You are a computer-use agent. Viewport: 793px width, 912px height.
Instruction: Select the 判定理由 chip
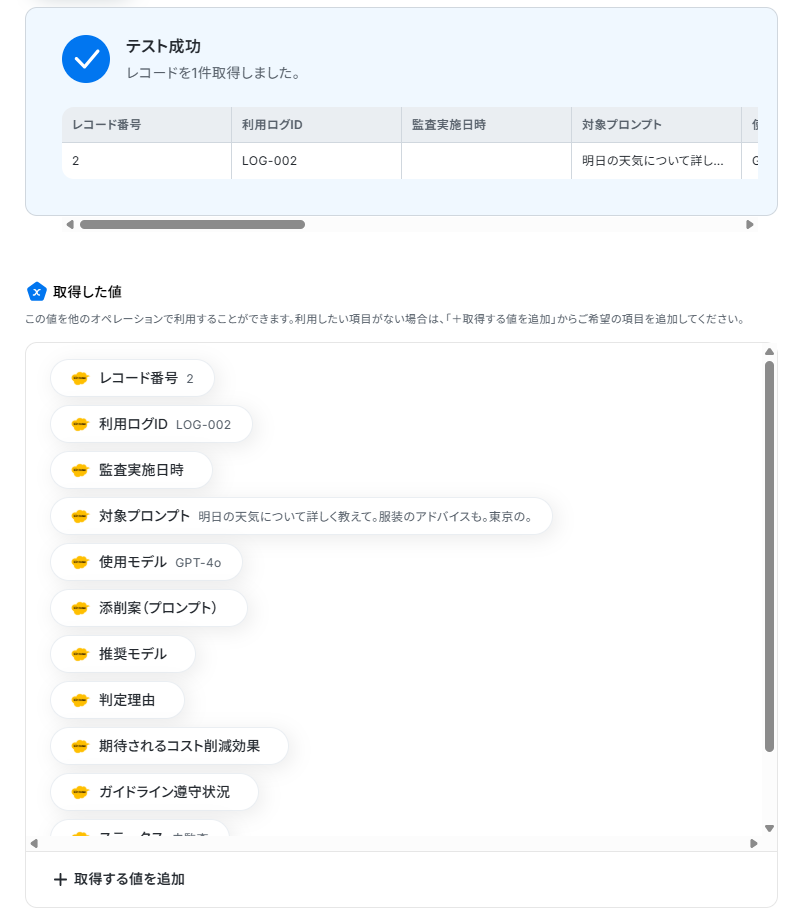click(118, 700)
